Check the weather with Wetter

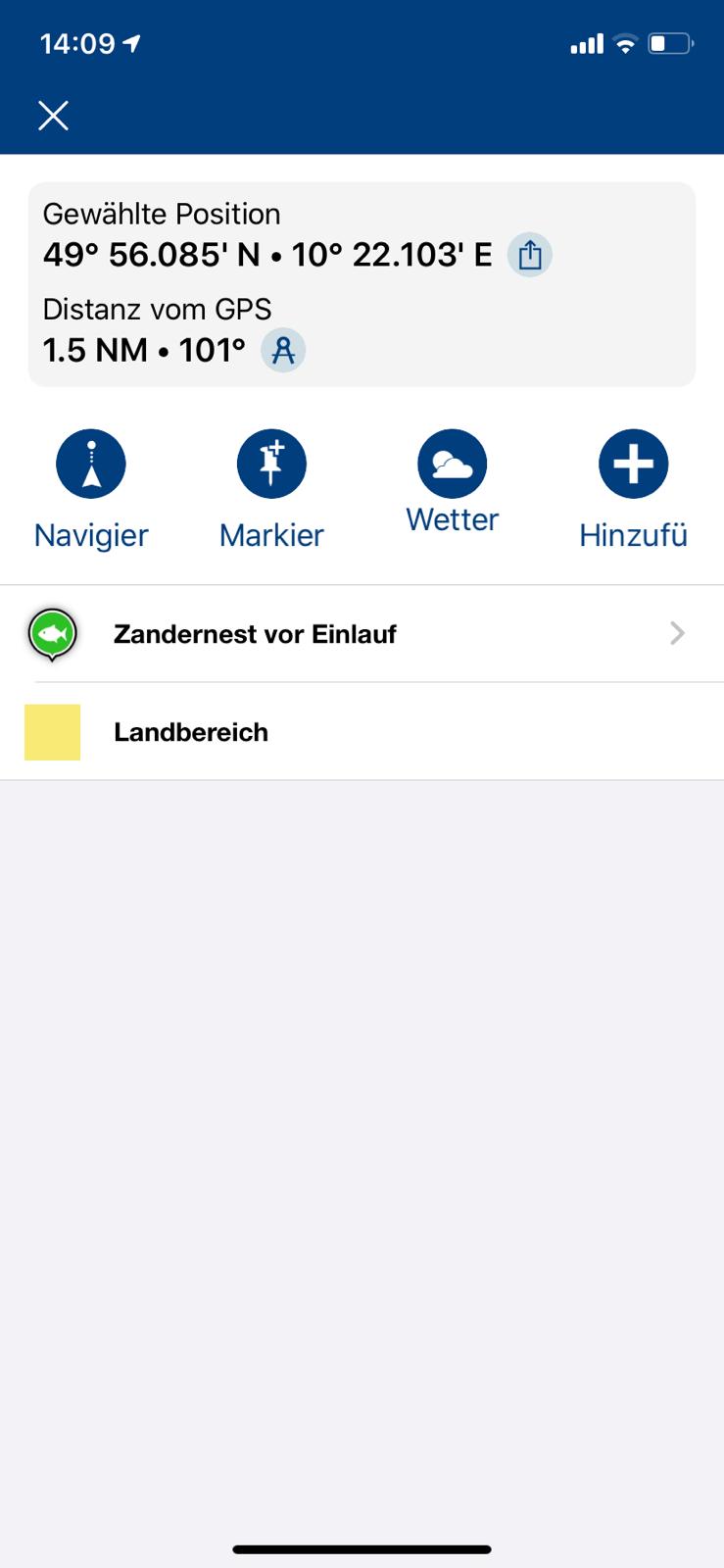(452, 464)
